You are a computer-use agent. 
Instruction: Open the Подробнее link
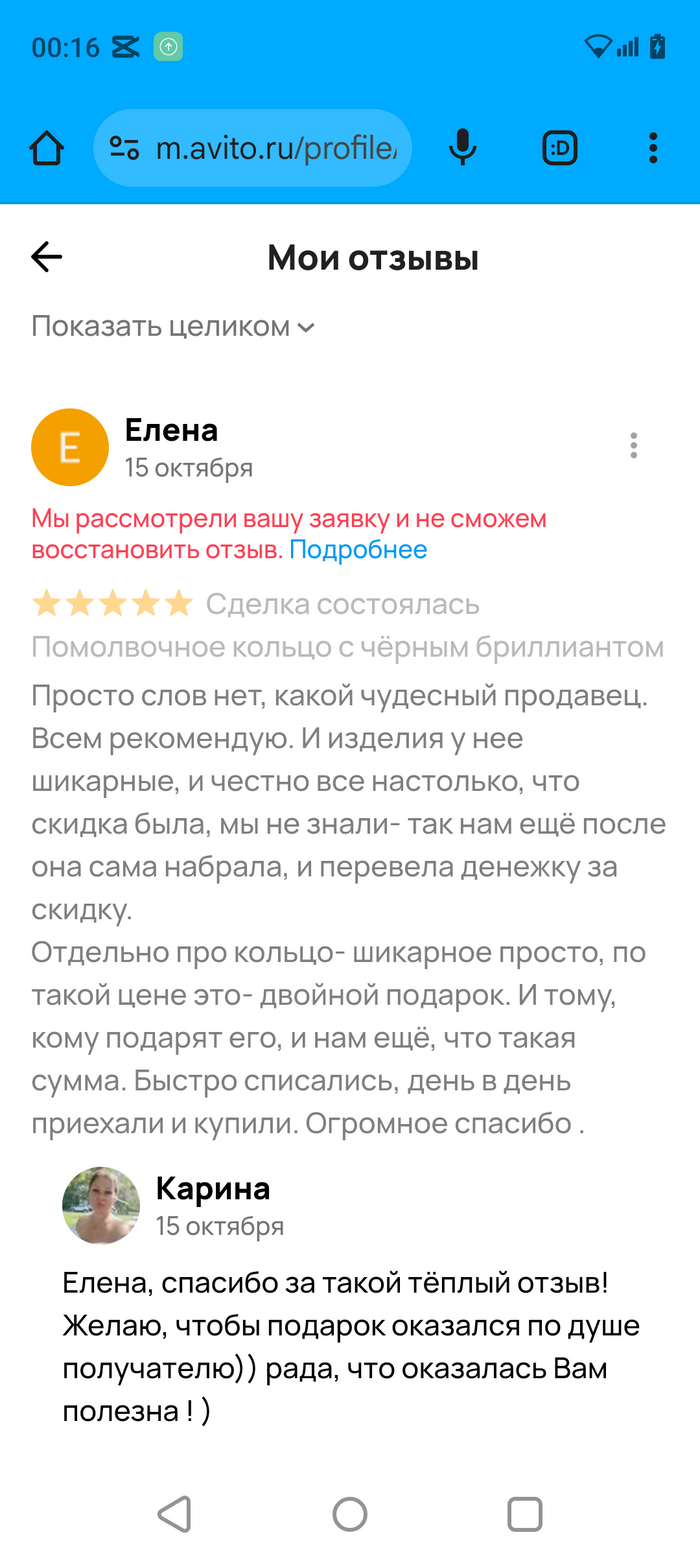[x=358, y=549]
